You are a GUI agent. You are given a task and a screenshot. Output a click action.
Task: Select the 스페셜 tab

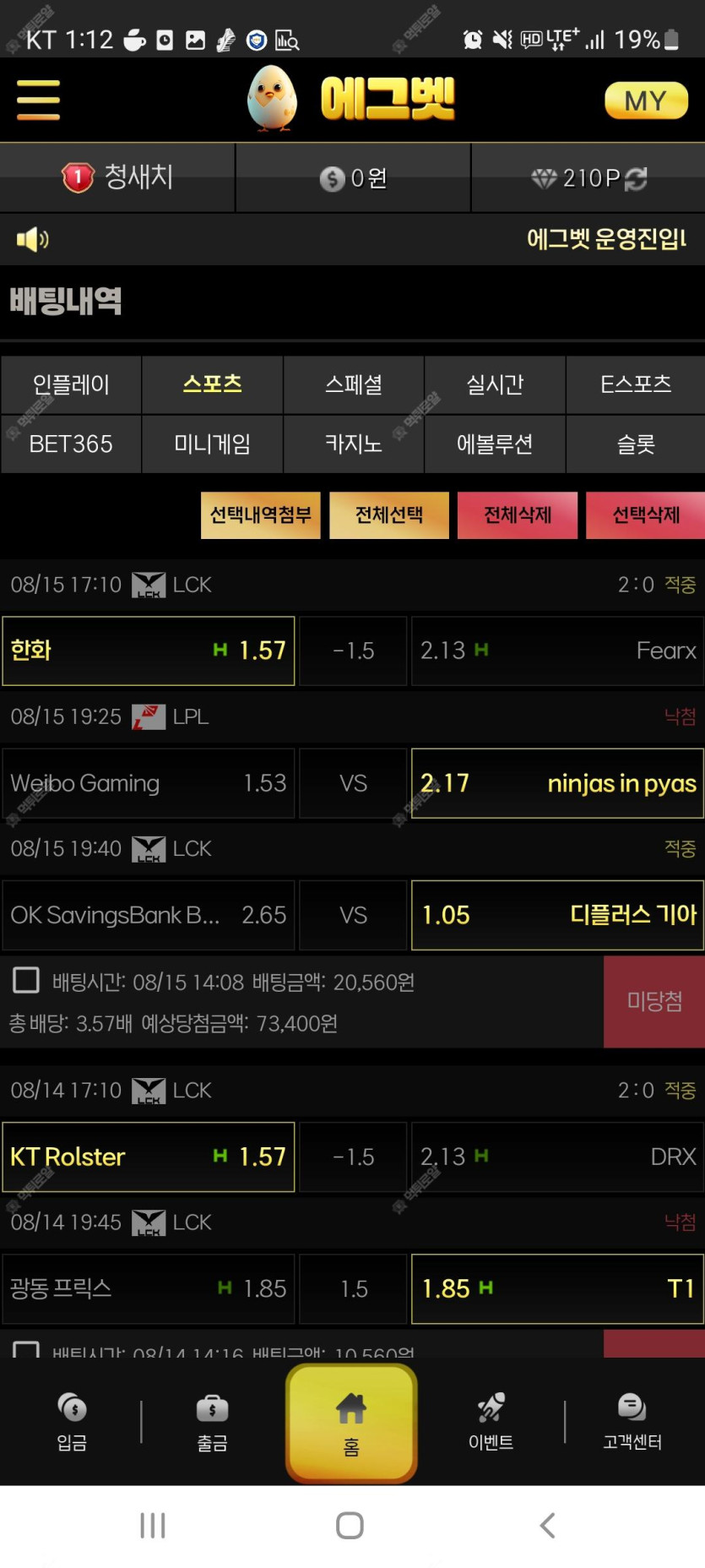(x=354, y=384)
